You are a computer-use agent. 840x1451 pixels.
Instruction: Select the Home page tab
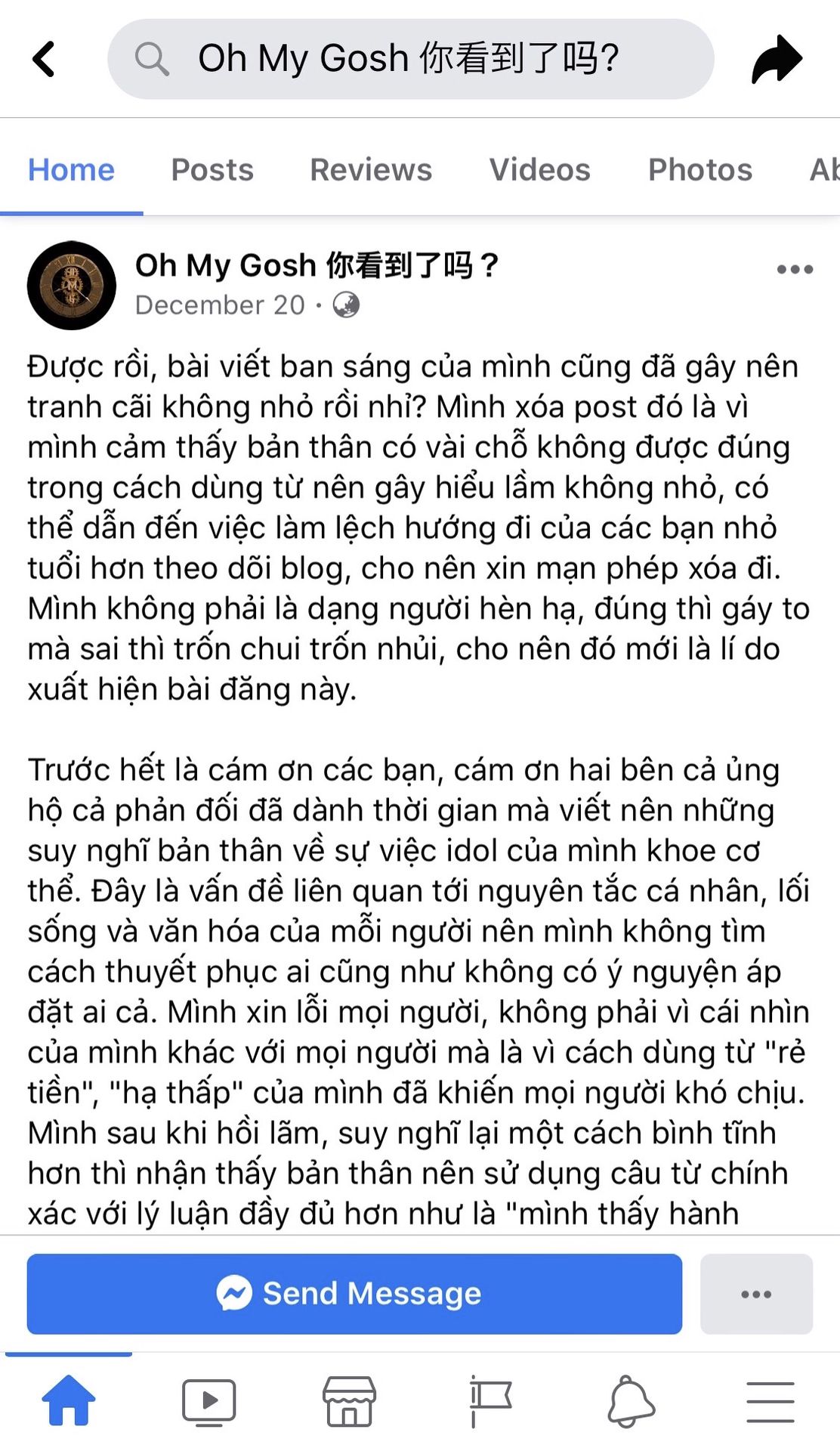[71, 170]
